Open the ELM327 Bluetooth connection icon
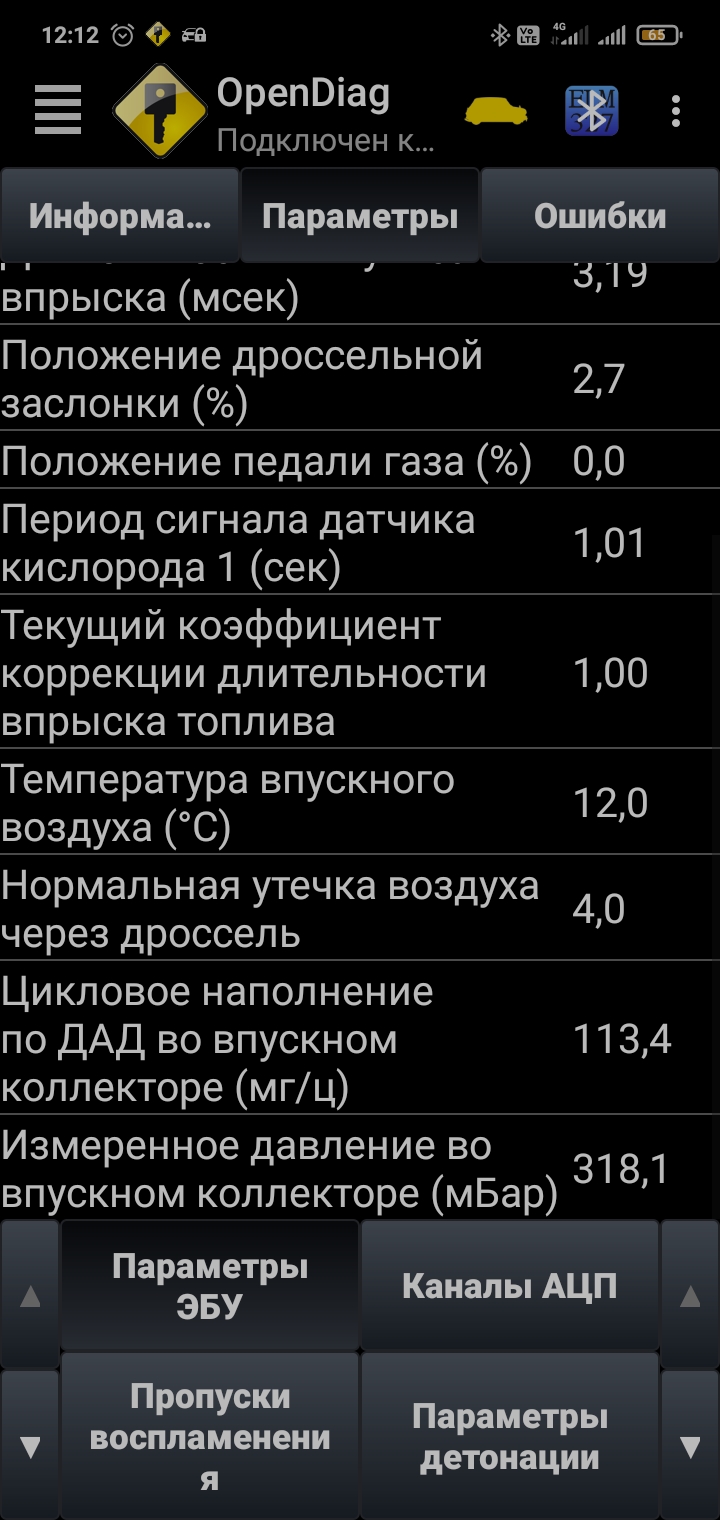Screen dimensions: 720x1520 (x=591, y=111)
